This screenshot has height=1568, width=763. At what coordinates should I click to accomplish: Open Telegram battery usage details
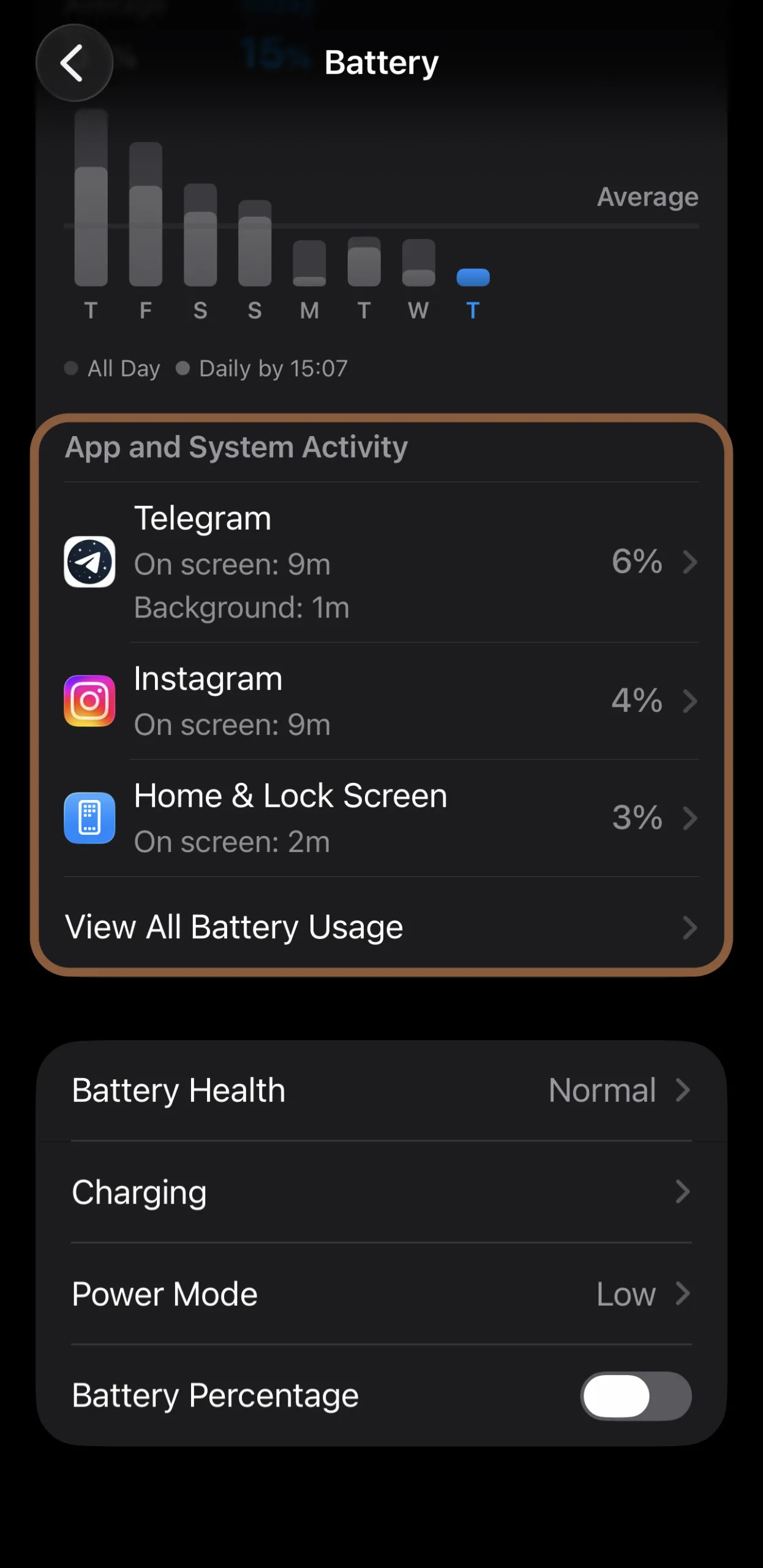click(381, 562)
